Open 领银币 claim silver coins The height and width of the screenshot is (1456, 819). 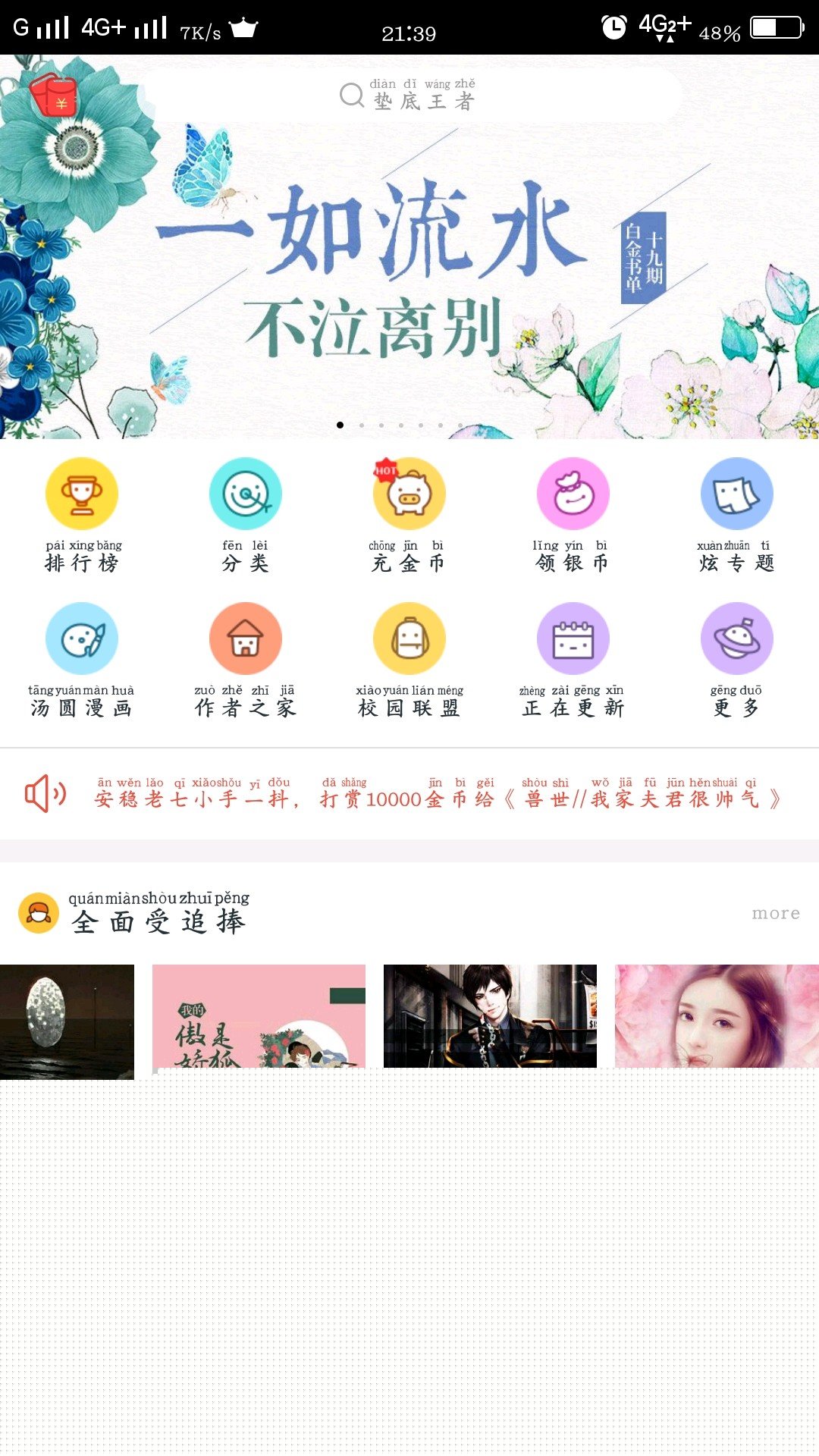573,514
